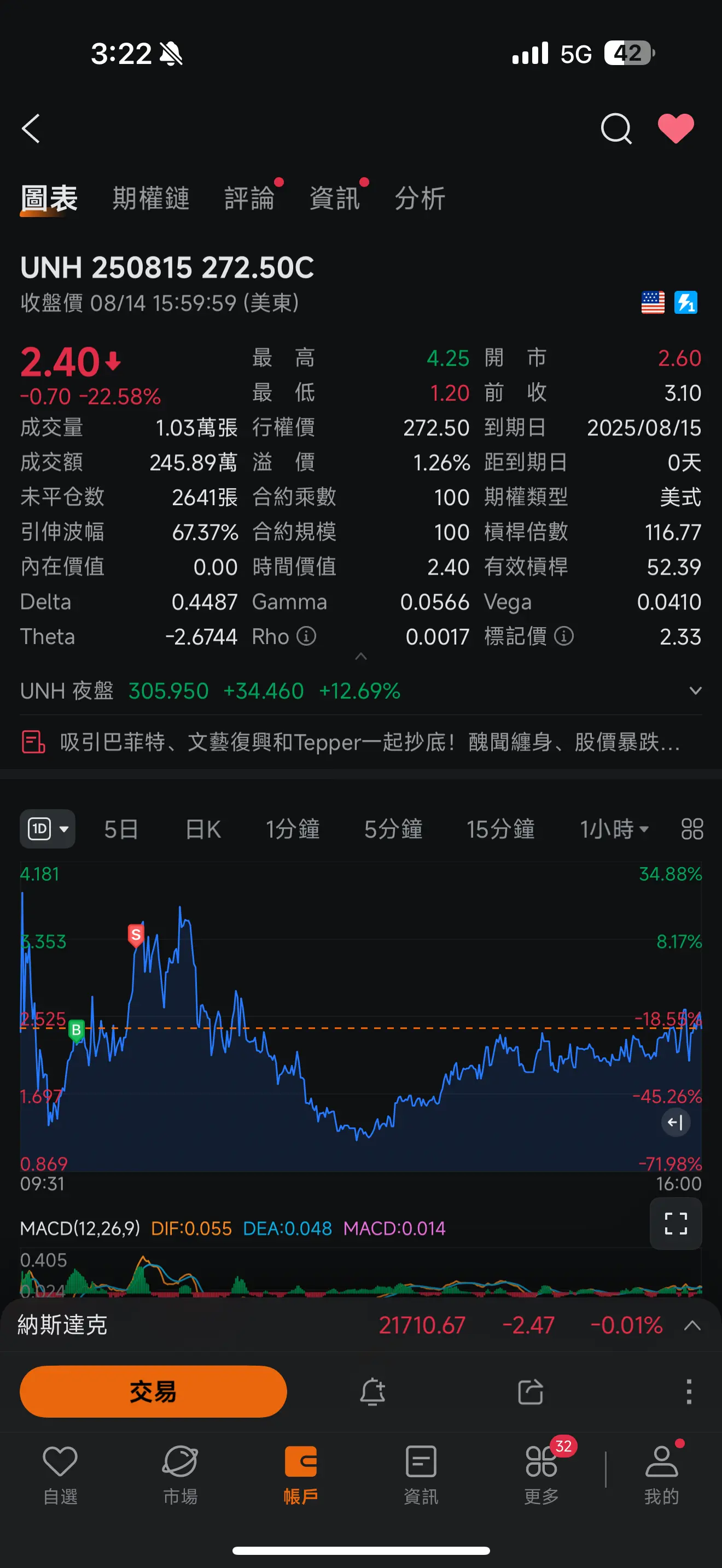Select the 5日 chart range
This screenshot has height=1568, width=722.
[x=120, y=829]
